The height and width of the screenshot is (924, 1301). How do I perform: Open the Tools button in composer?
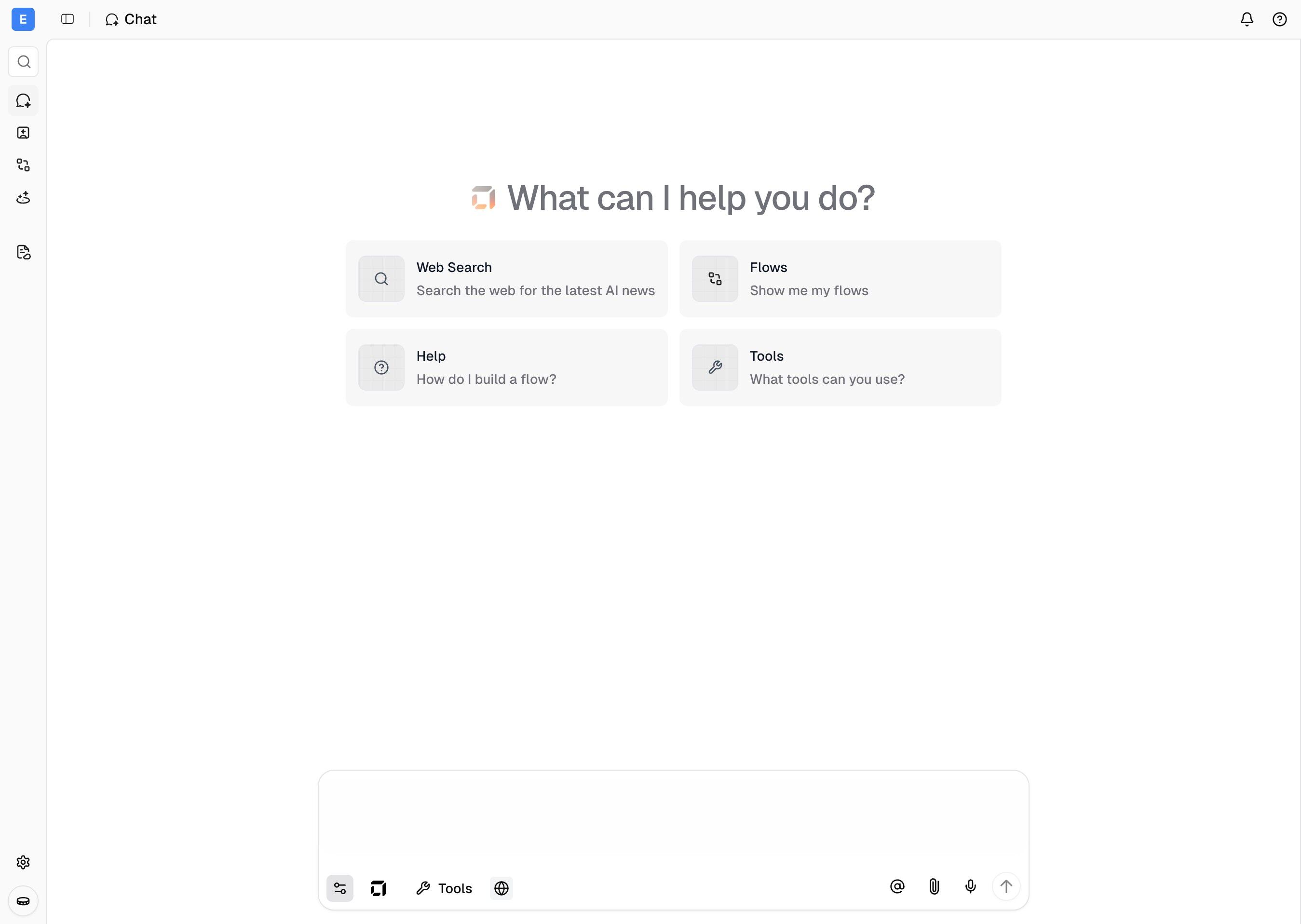pyautogui.click(x=444, y=888)
